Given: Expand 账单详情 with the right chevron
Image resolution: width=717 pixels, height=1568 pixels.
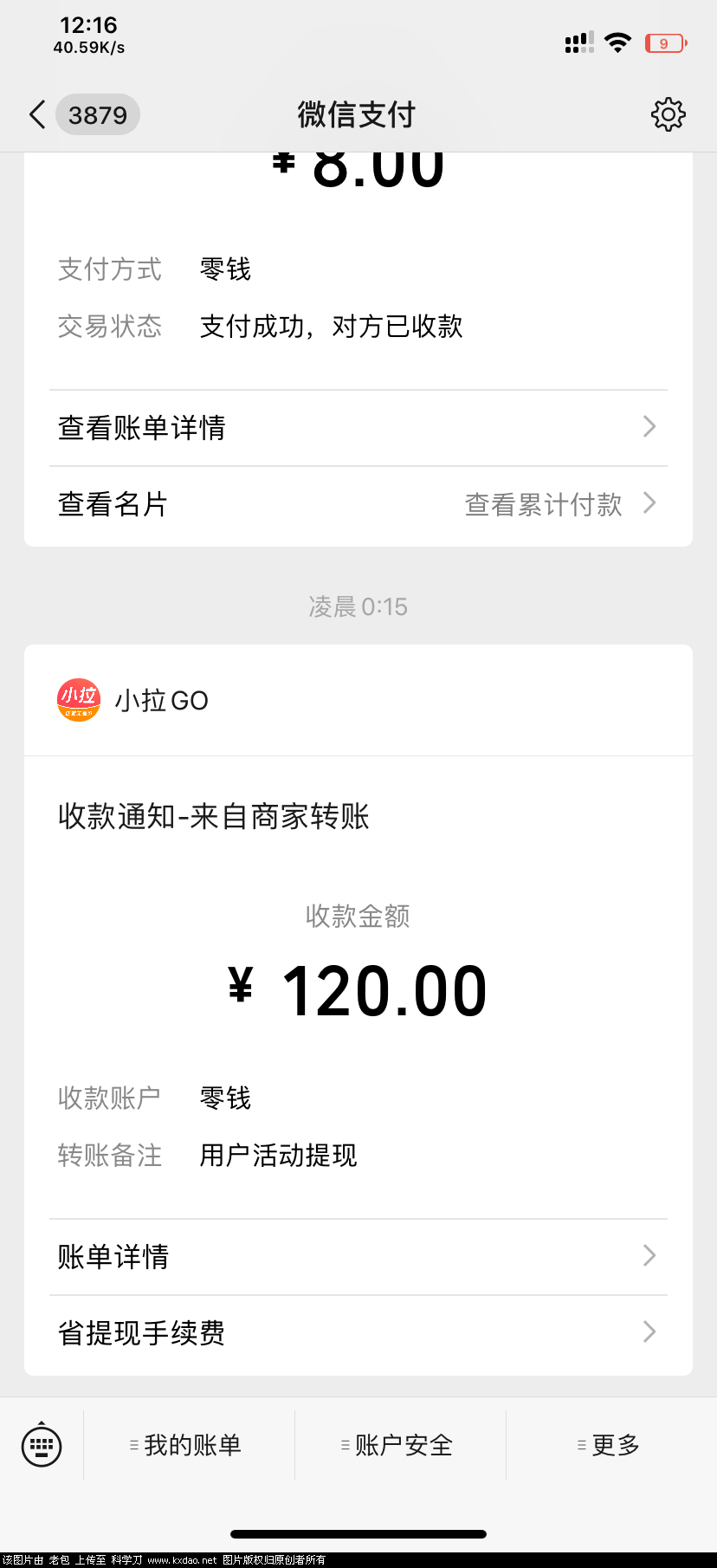Looking at the screenshot, I should (649, 1255).
